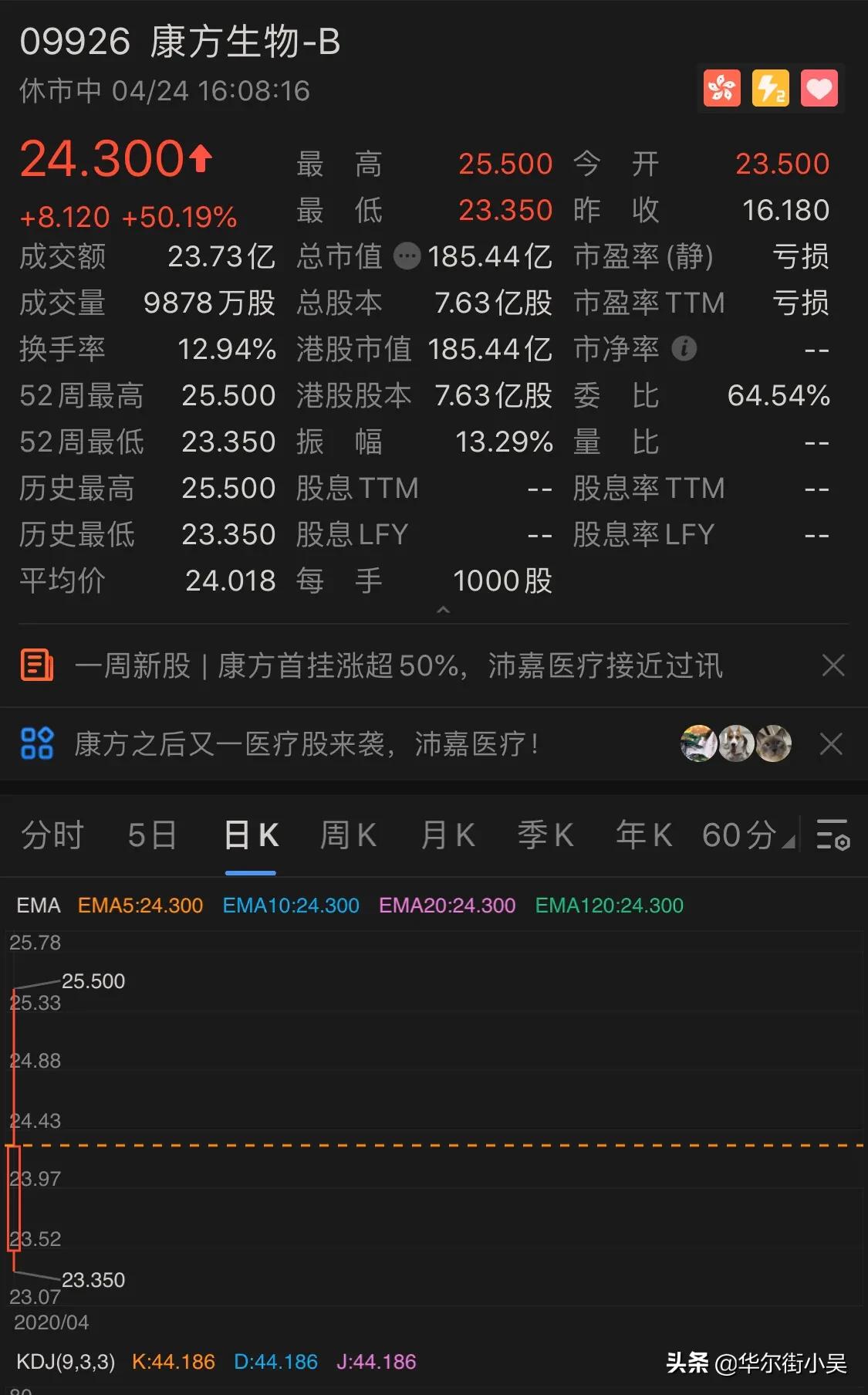Click the orange news article icon
The width and height of the screenshot is (868, 1395).
pyautogui.click(x=38, y=665)
